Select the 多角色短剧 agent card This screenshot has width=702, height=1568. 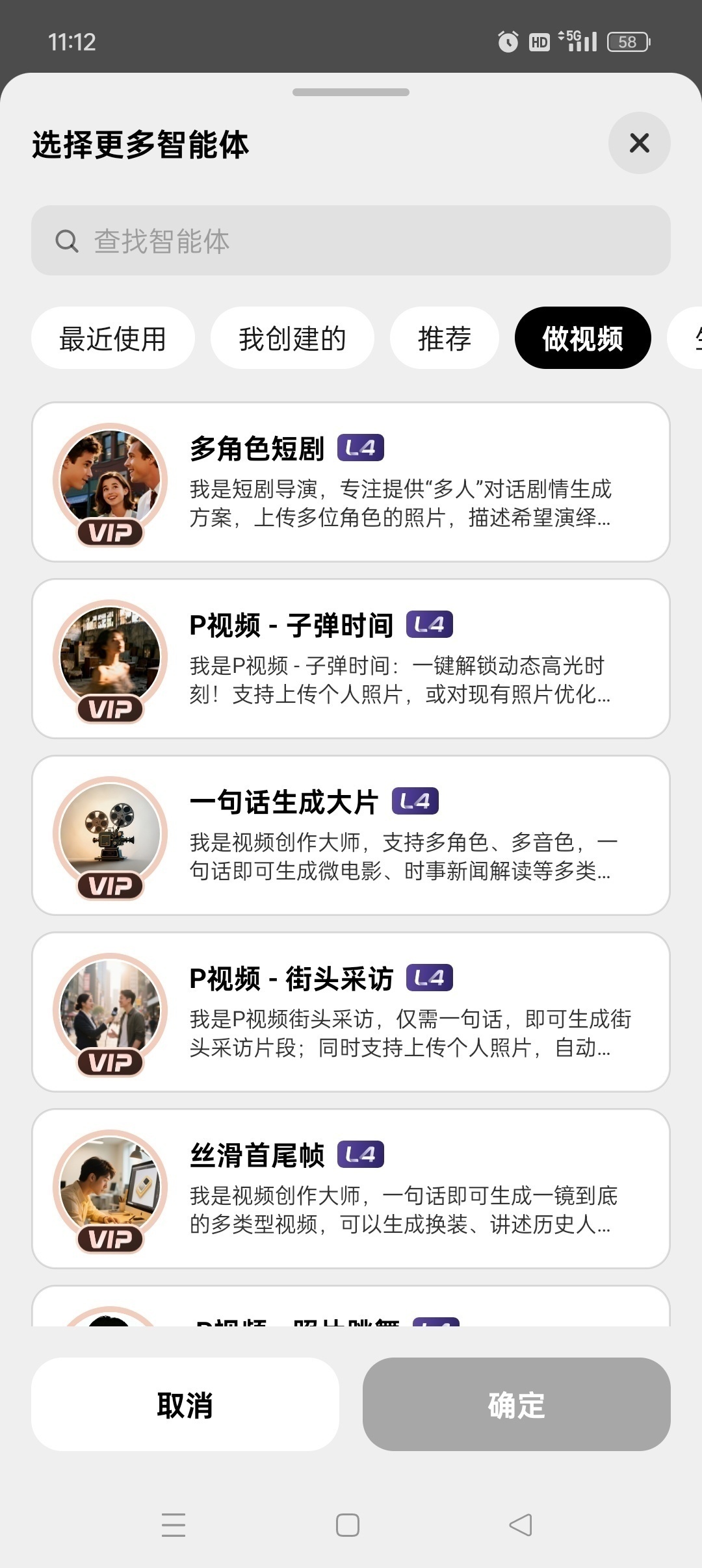[351, 481]
